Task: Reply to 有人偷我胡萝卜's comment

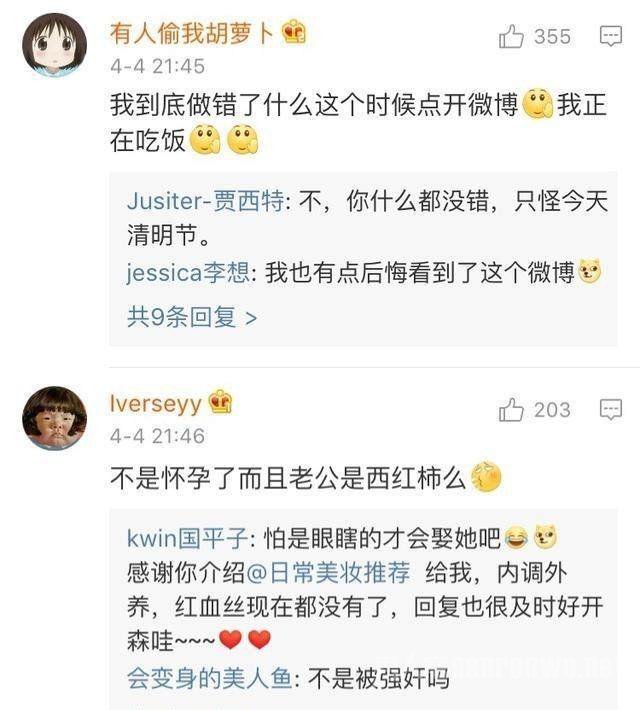Action: [x=611, y=37]
